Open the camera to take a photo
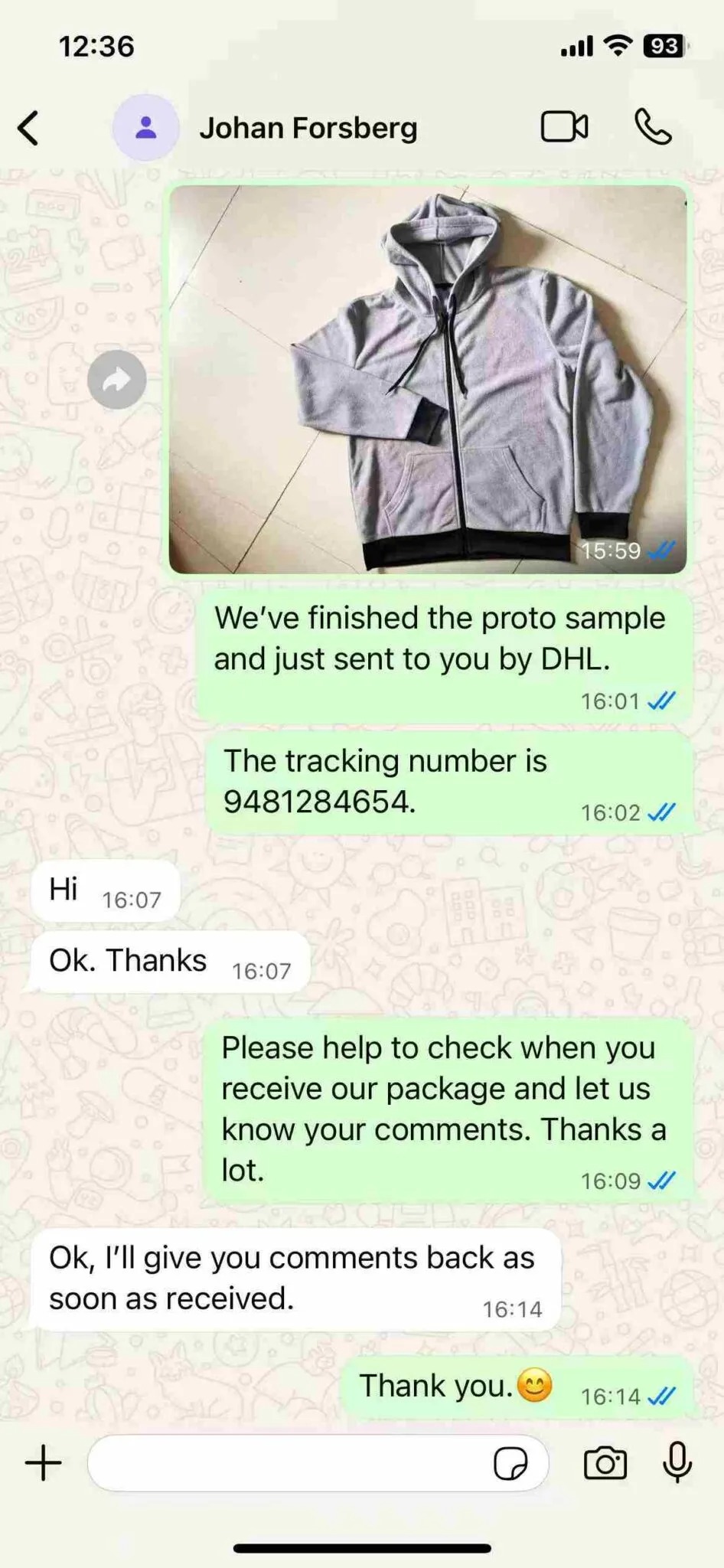This screenshot has height=1568, width=724. tap(605, 1463)
